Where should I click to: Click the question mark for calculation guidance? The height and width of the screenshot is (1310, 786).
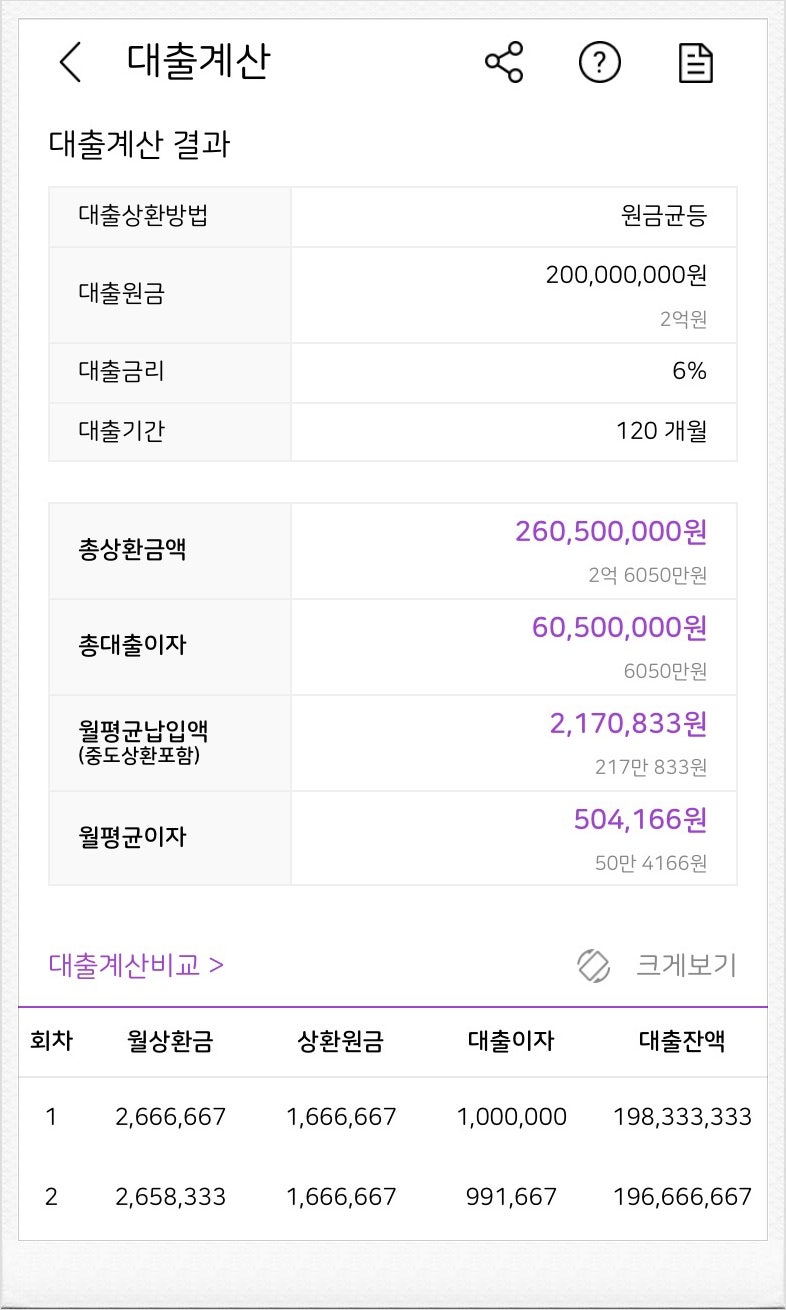599,62
